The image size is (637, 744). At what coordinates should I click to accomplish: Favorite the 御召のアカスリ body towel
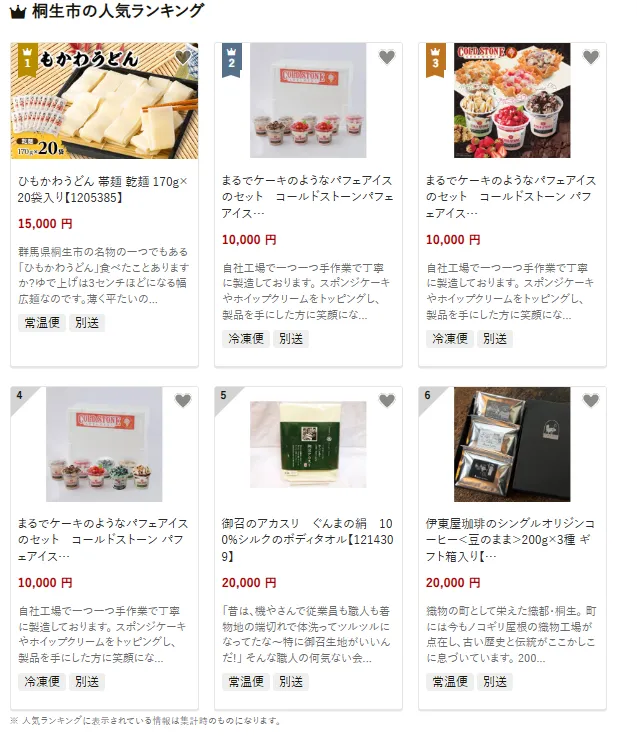tap(387, 401)
